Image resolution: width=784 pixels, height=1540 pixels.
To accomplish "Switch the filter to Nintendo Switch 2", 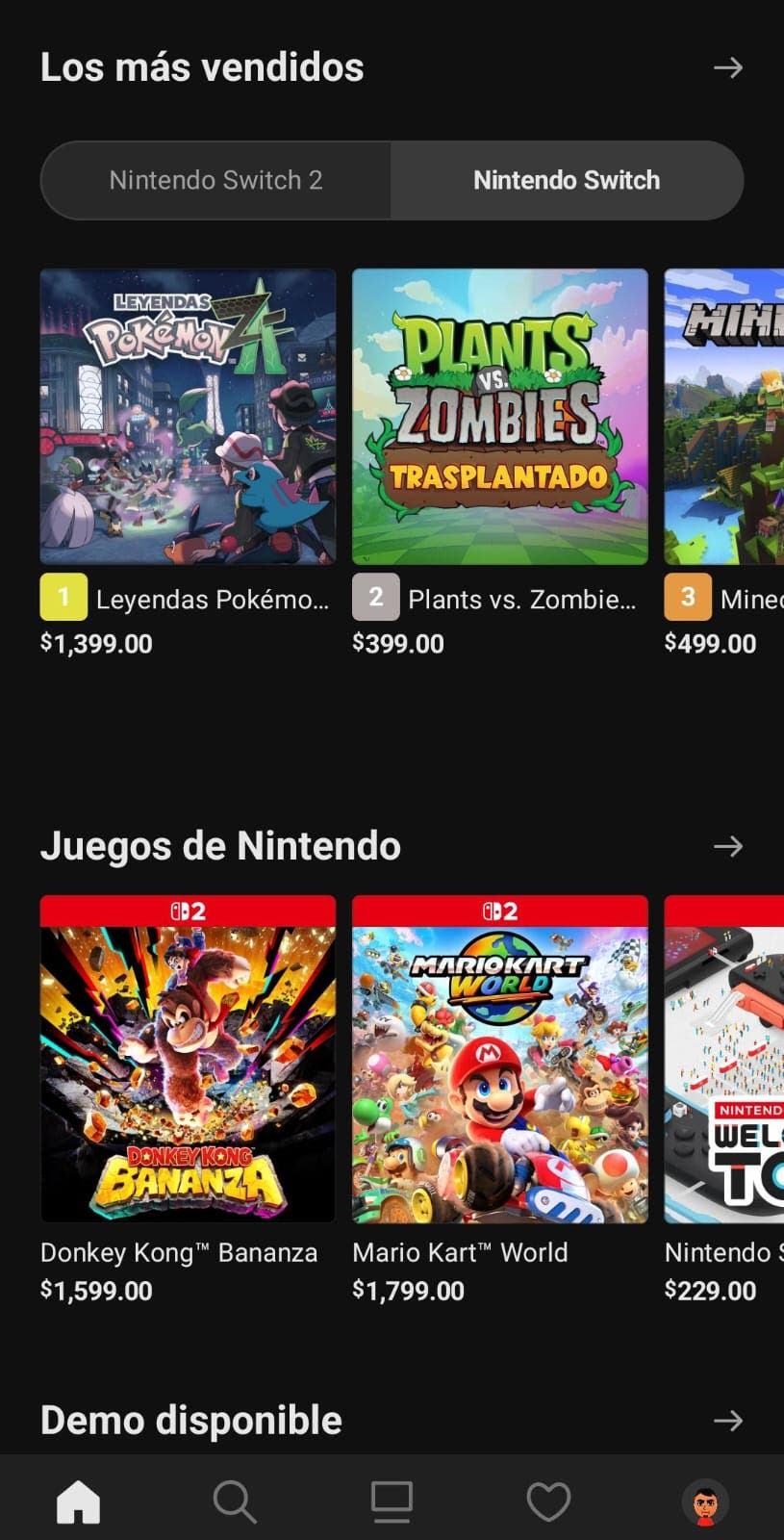I will pos(215,180).
